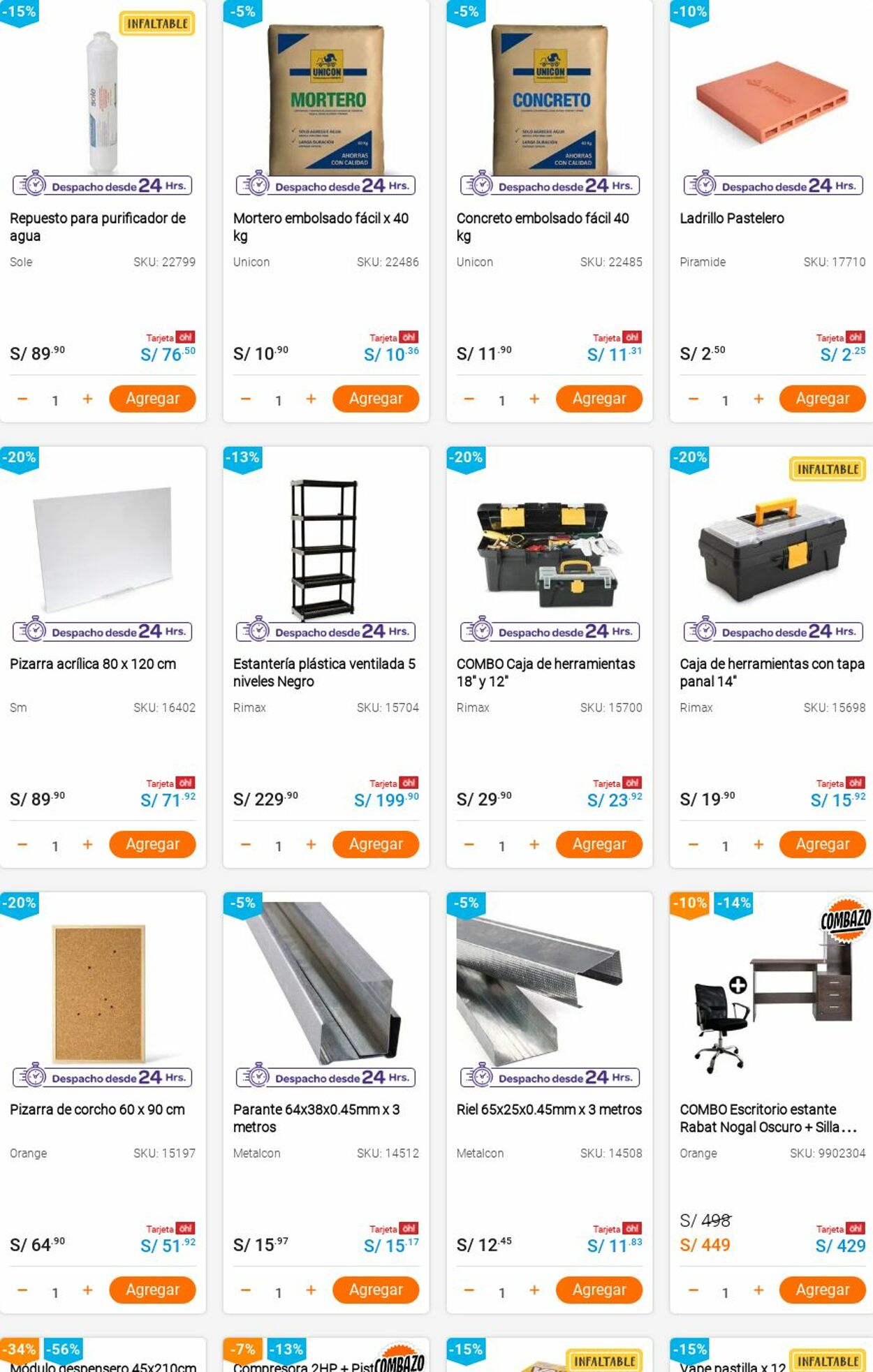The width and height of the screenshot is (873, 1372).
Task: Open Riel 65x25x0.45mm x 3 metros product
Action: tap(548, 1109)
